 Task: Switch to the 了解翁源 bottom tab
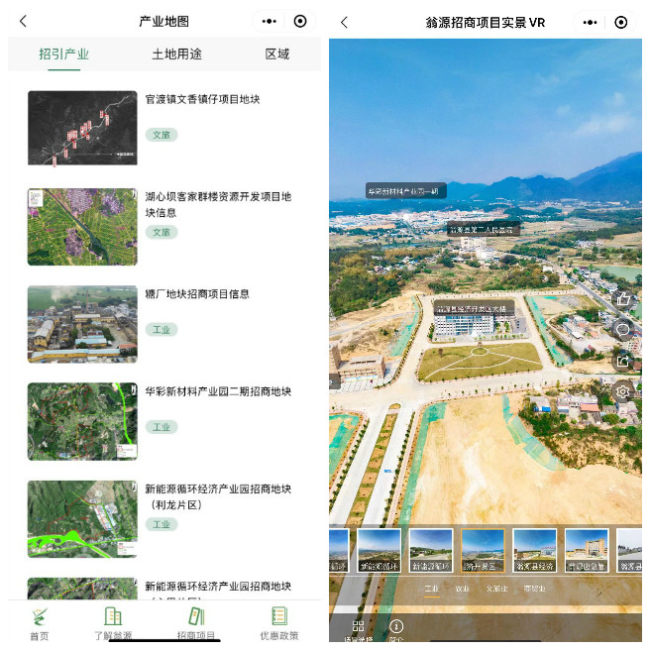(x=113, y=622)
